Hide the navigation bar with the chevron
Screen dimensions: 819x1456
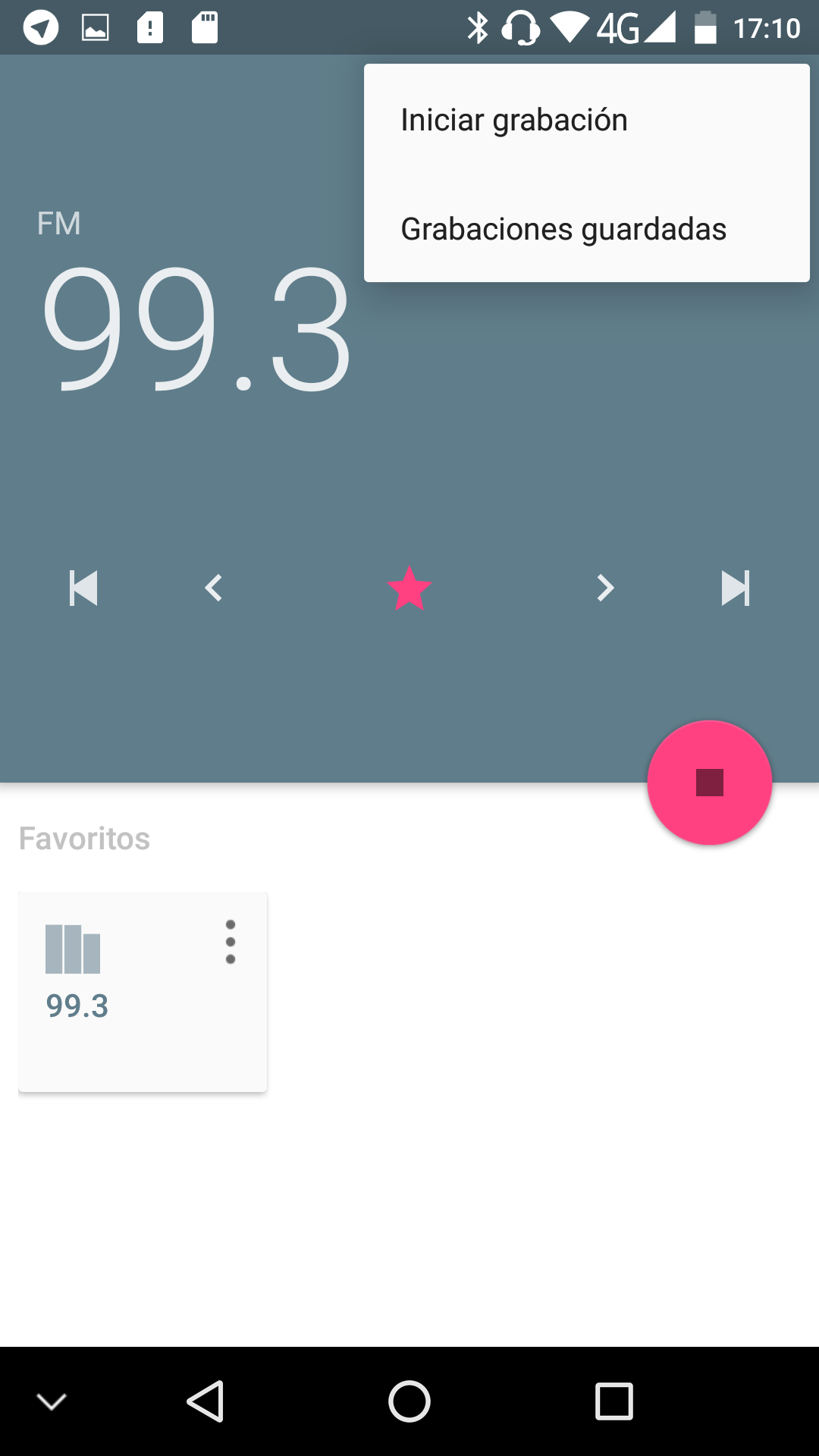tap(52, 1401)
